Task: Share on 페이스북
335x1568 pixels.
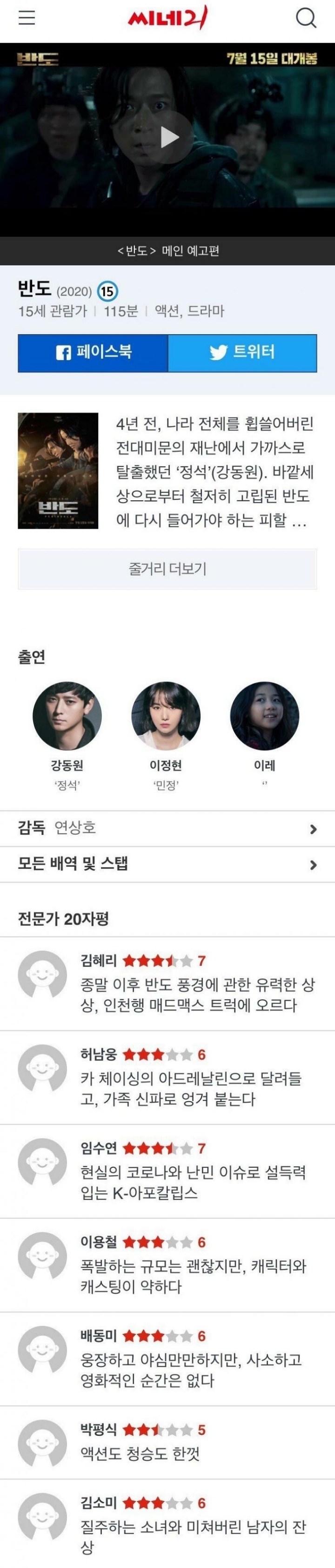Action: click(93, 352)
